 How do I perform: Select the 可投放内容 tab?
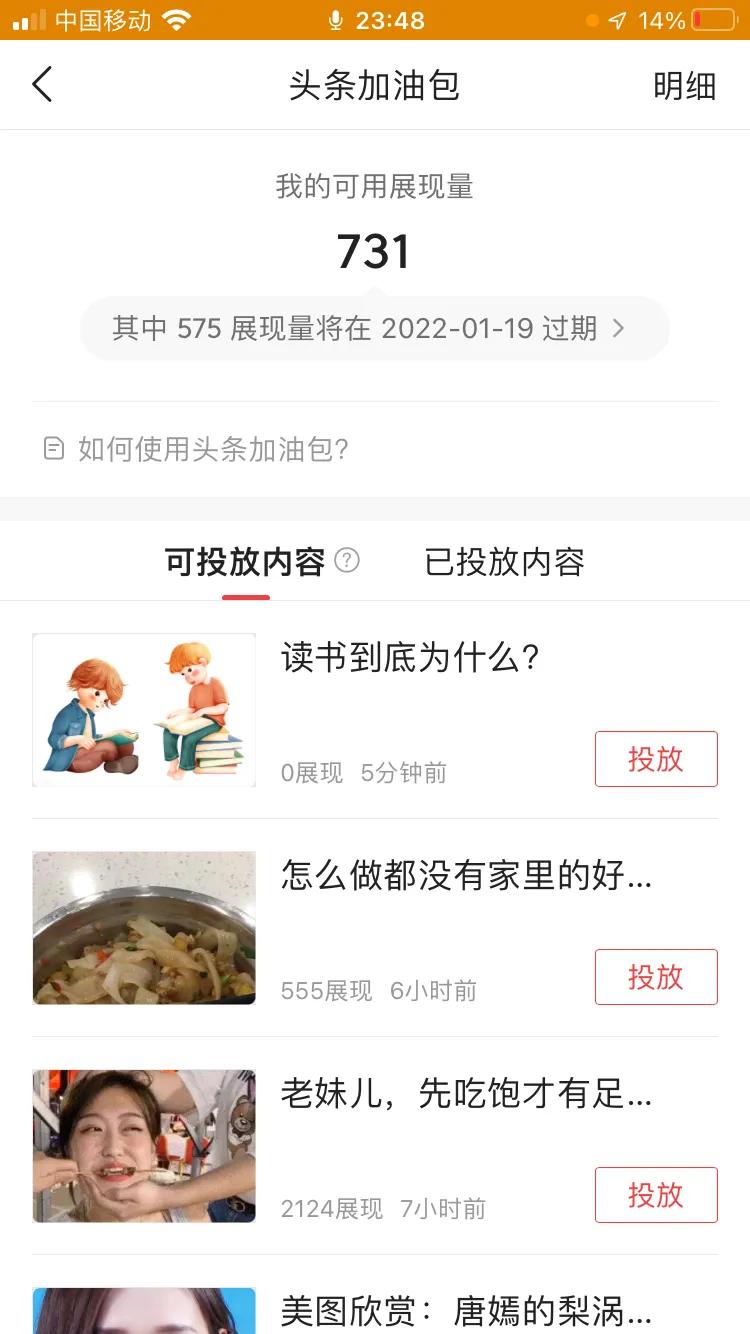[x=246, y=562]
